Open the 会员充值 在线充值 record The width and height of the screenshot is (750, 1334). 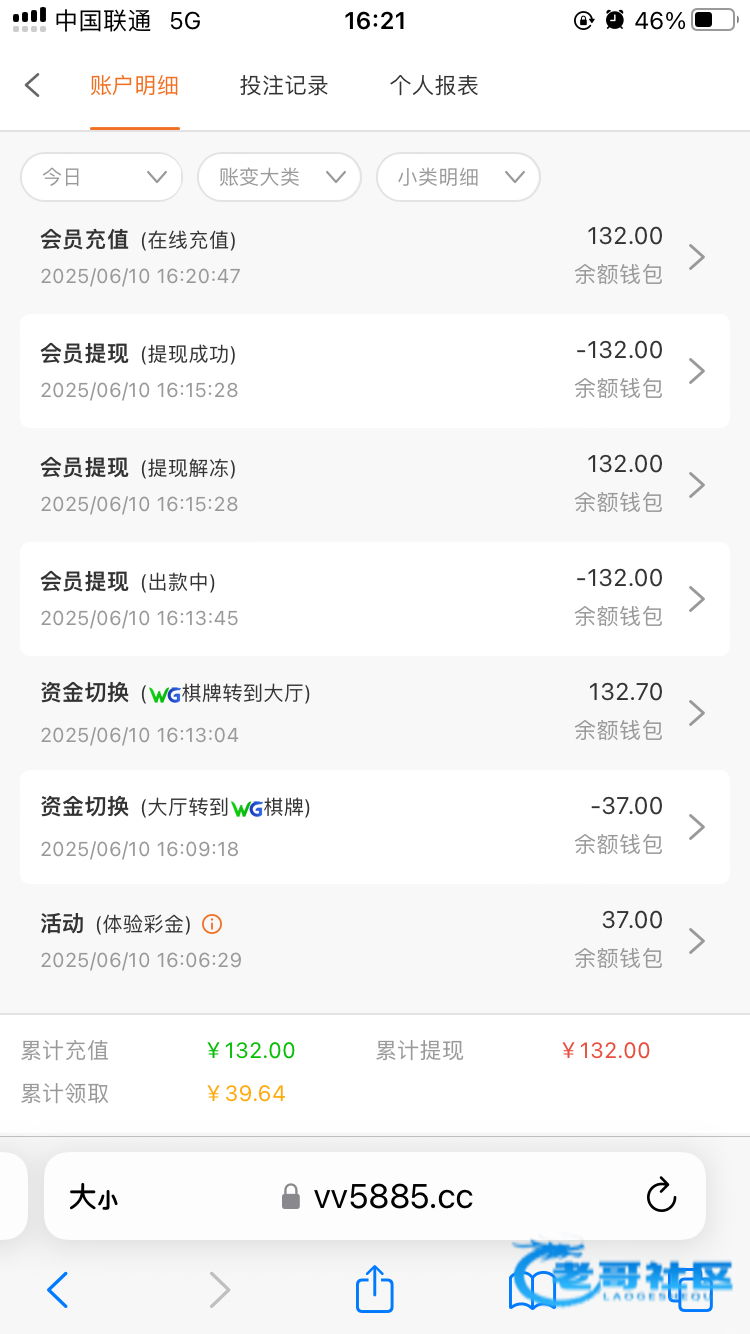pyautogui.click(x=375, y=257)
